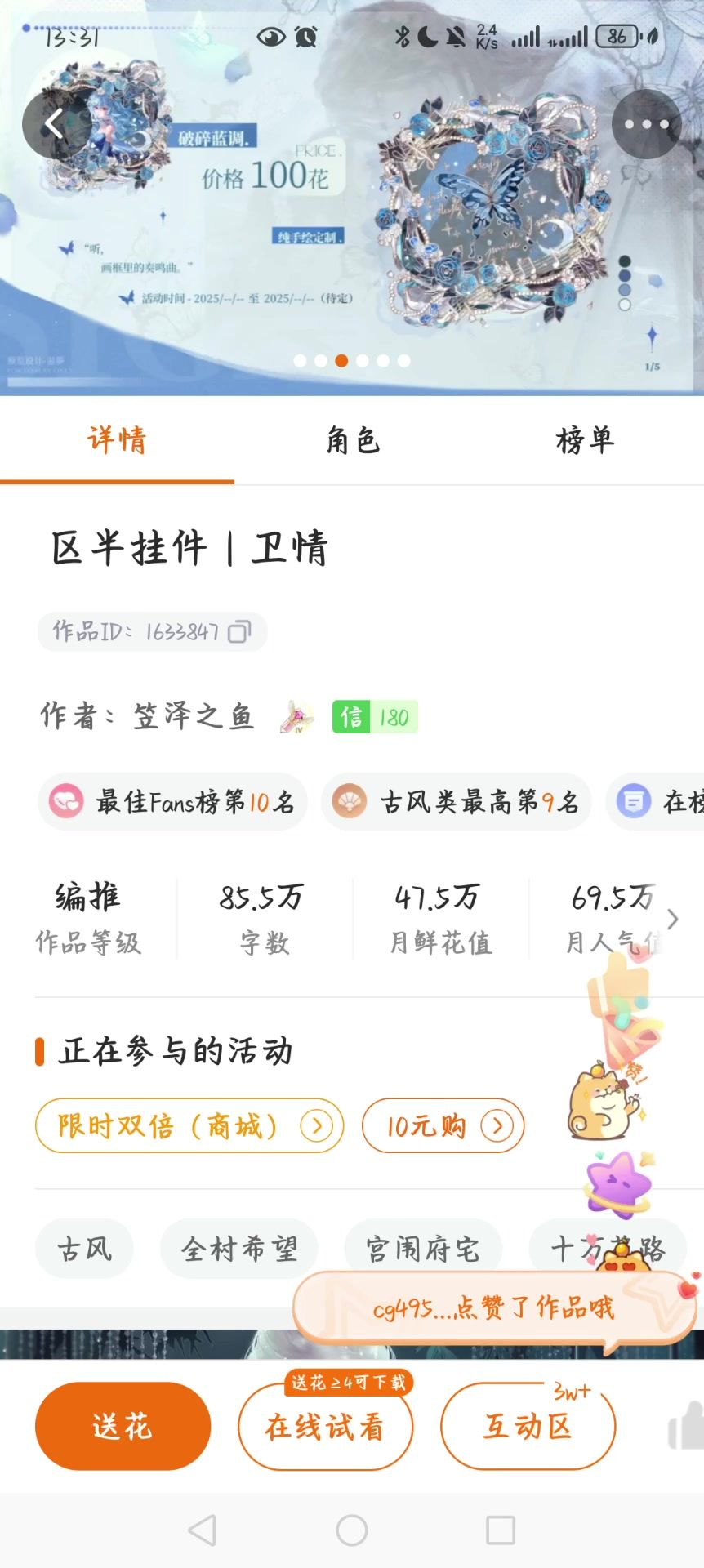Screen dimensions: 704x1568
Task: Open author 笠泽之鱼's profile
Action: [193, 716]
